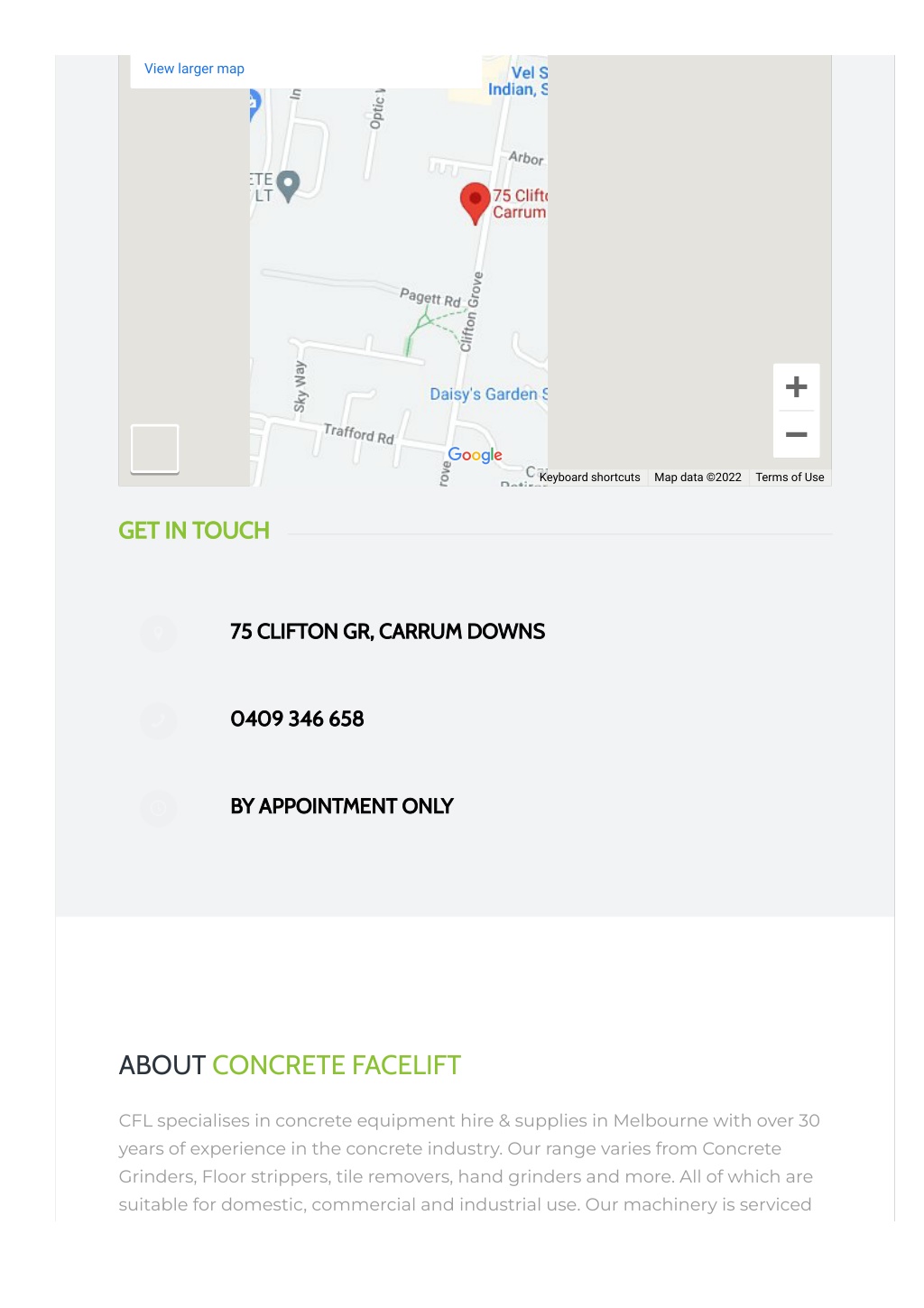
Task: Open the Google logo link on the map
Action: [x=475, y=455]
